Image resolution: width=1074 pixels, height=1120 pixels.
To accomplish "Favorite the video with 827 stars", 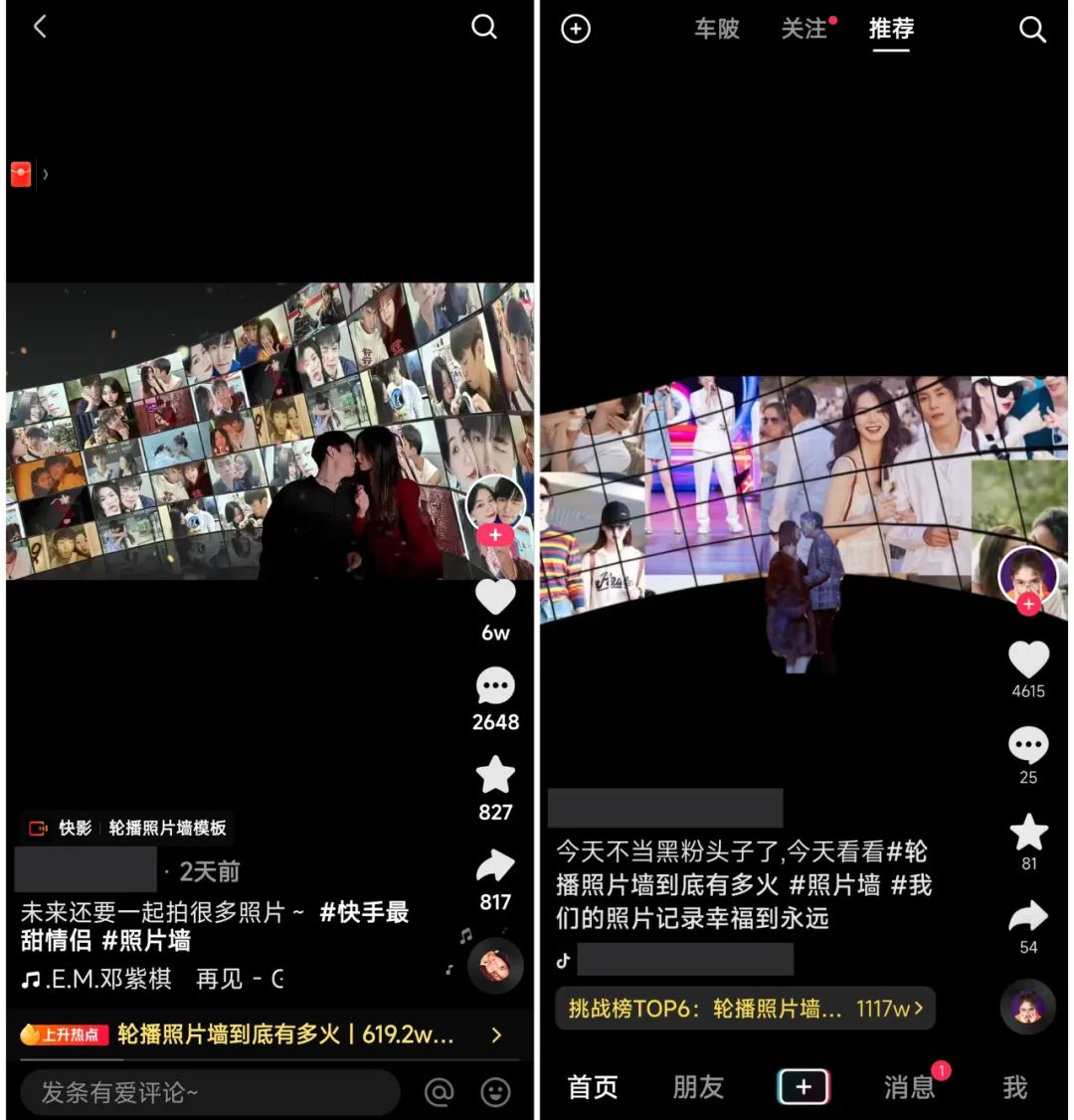I will pos(495,775).
